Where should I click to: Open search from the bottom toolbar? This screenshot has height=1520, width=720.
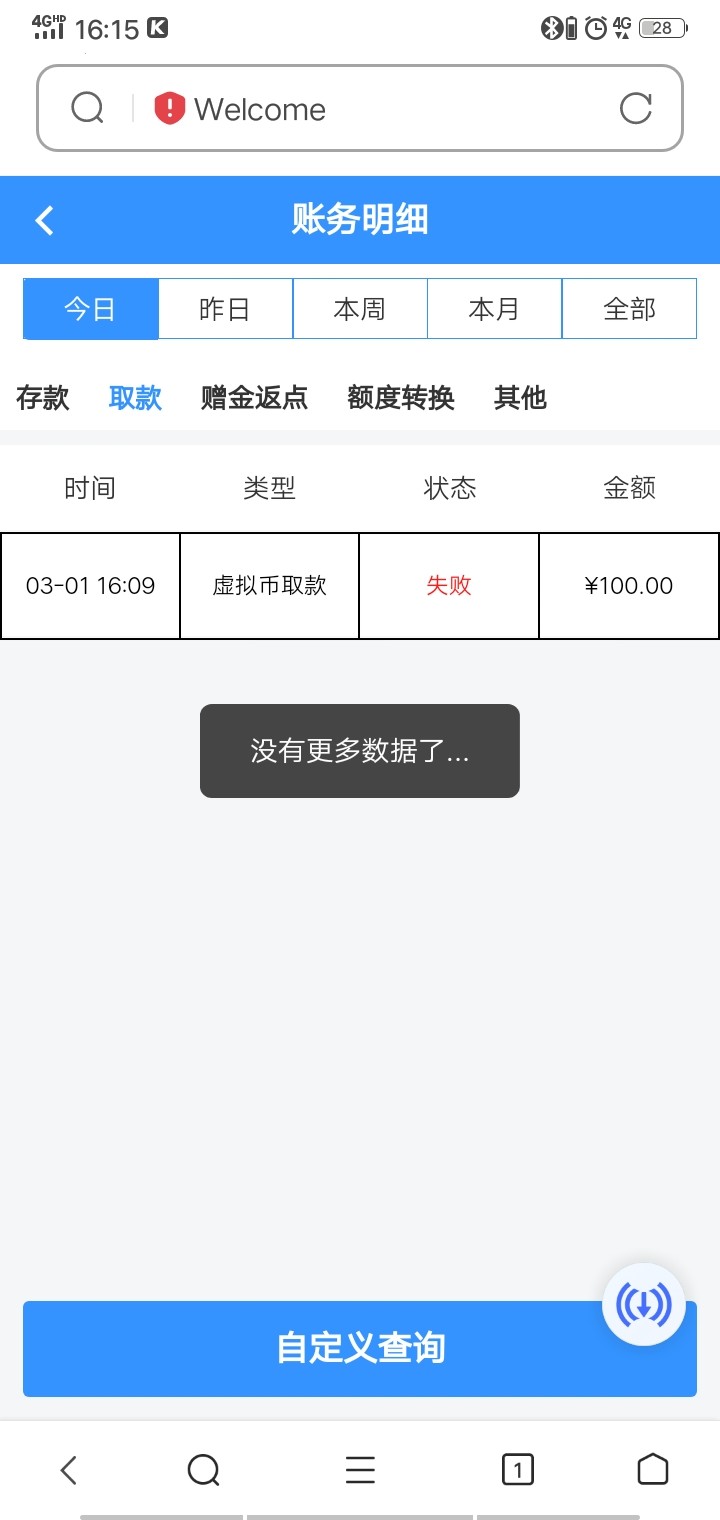coord(203,1469)
